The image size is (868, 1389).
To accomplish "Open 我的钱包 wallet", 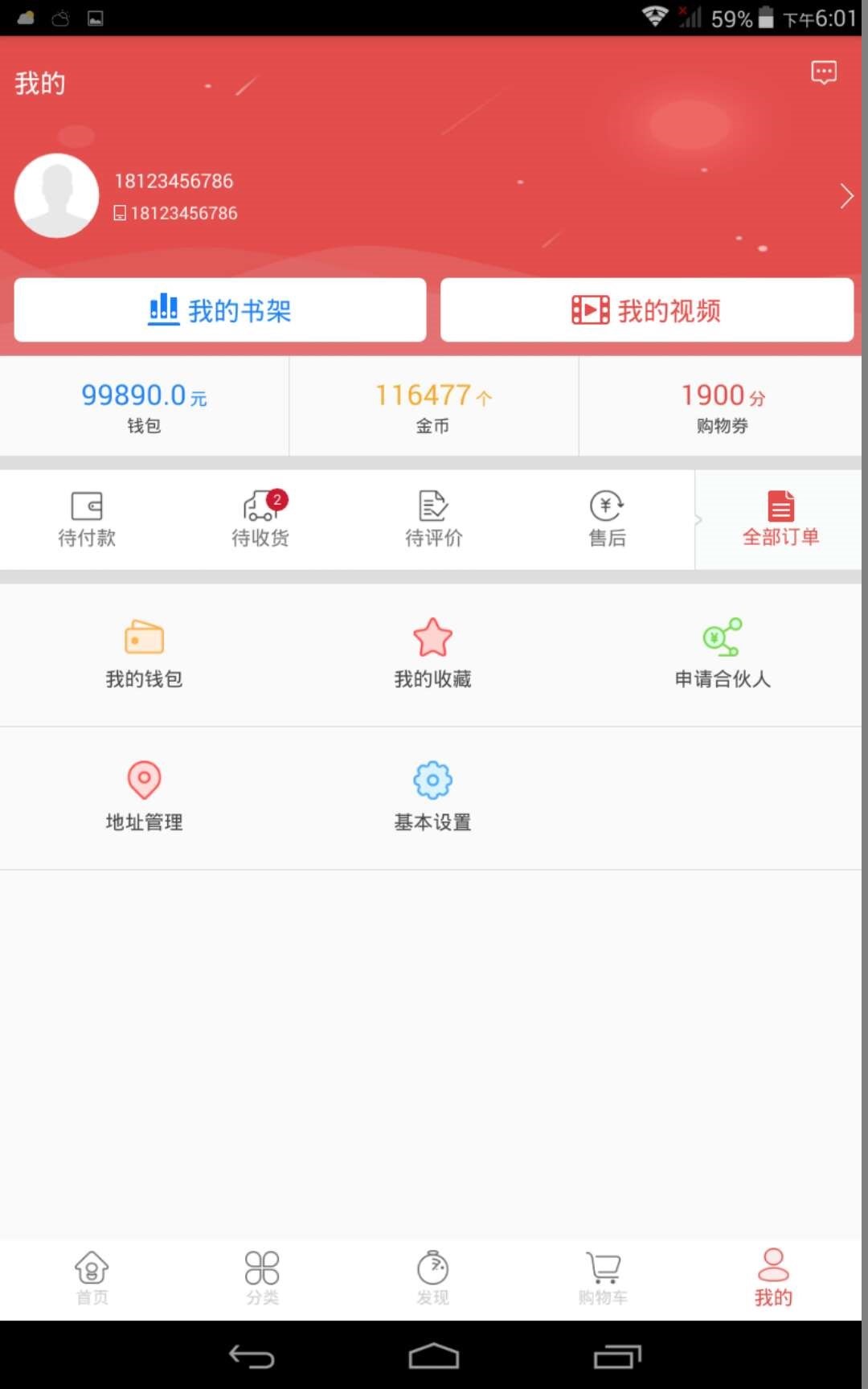I will click(145, 654).
